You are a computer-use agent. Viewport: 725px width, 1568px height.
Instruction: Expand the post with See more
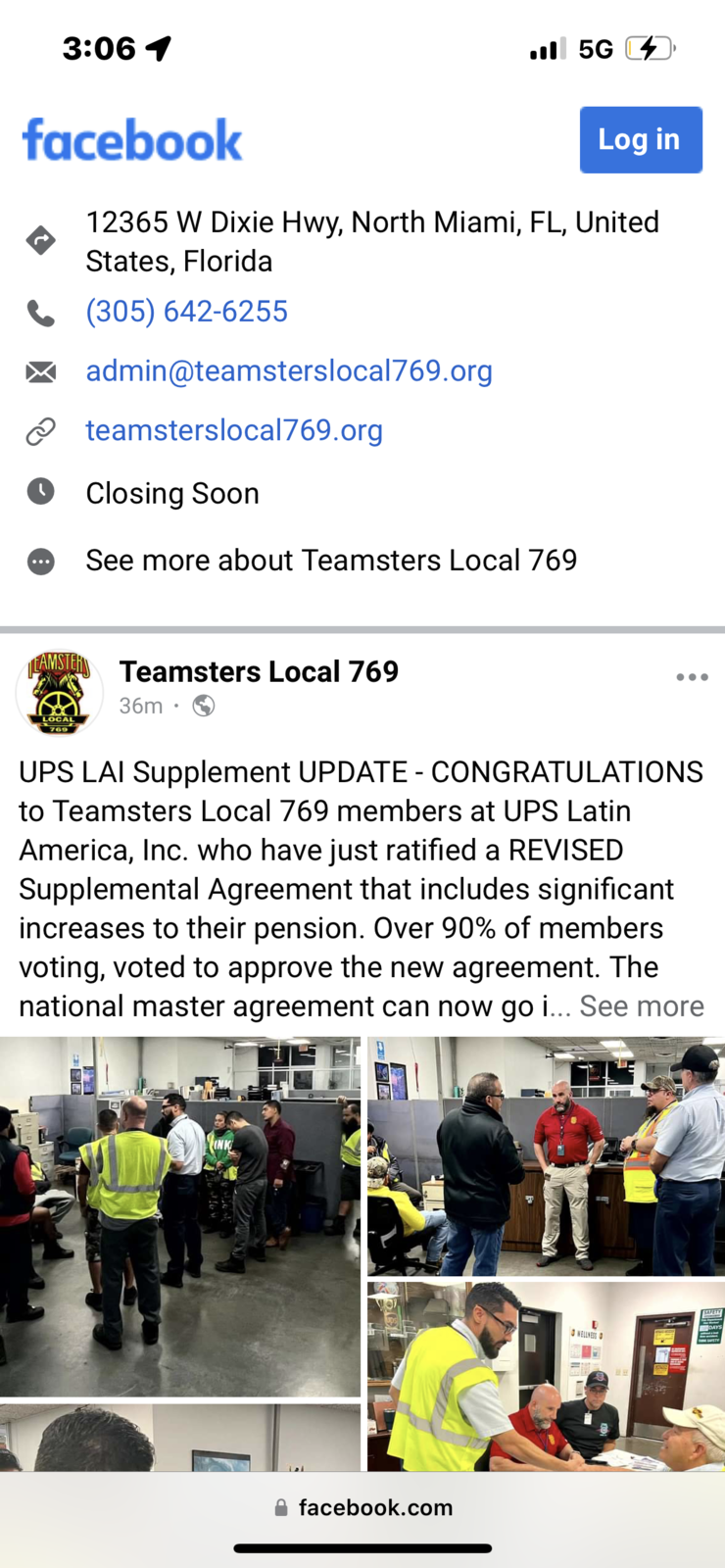coord(642,1006)
